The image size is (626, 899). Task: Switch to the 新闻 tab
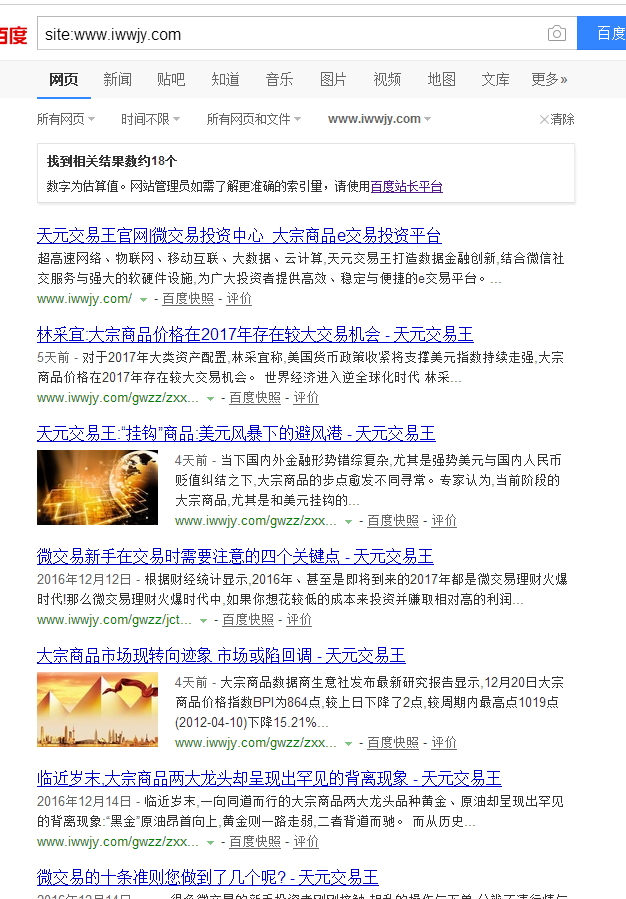[117, 79]
